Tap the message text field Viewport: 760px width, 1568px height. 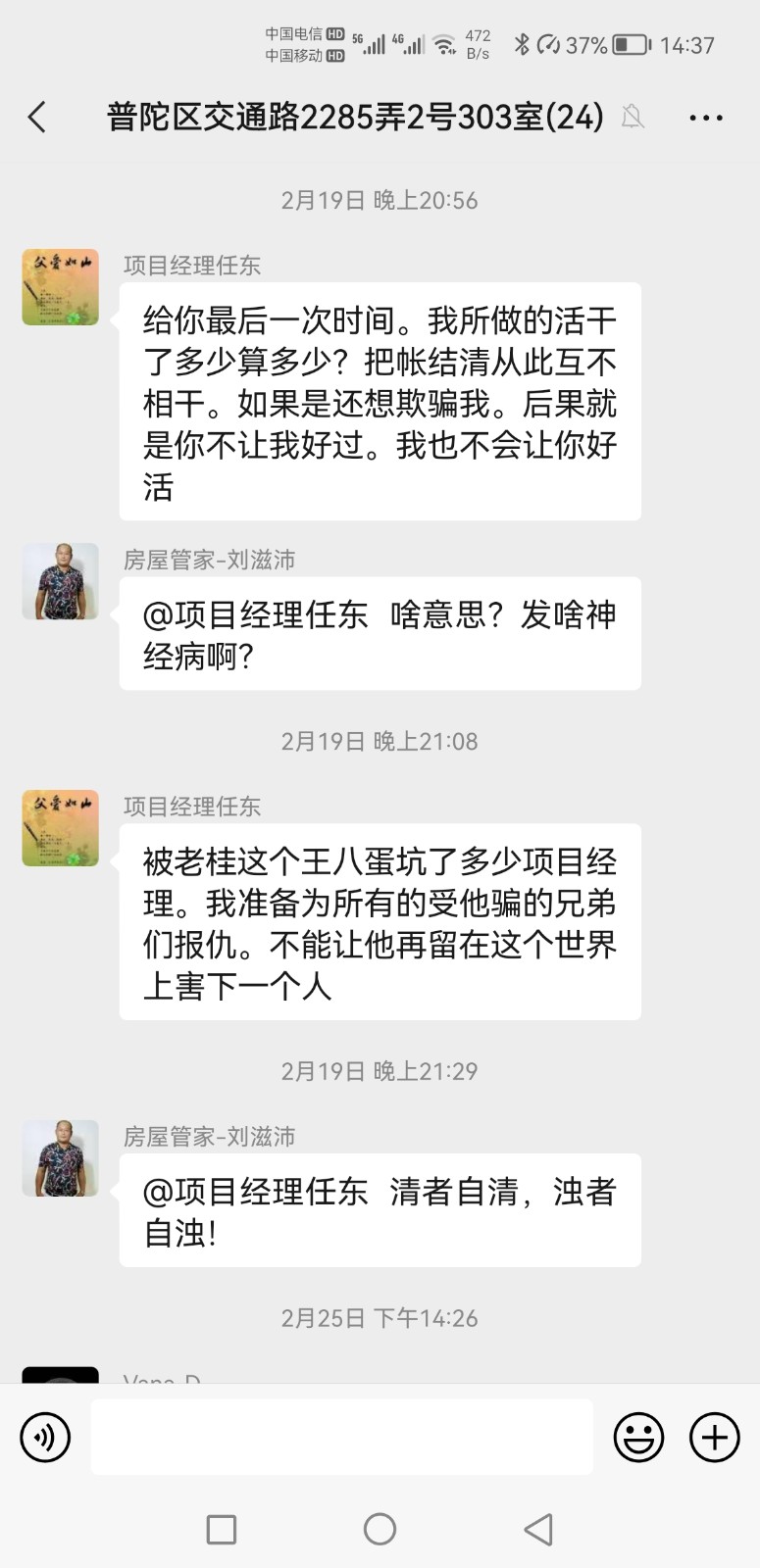[341, 1438]
